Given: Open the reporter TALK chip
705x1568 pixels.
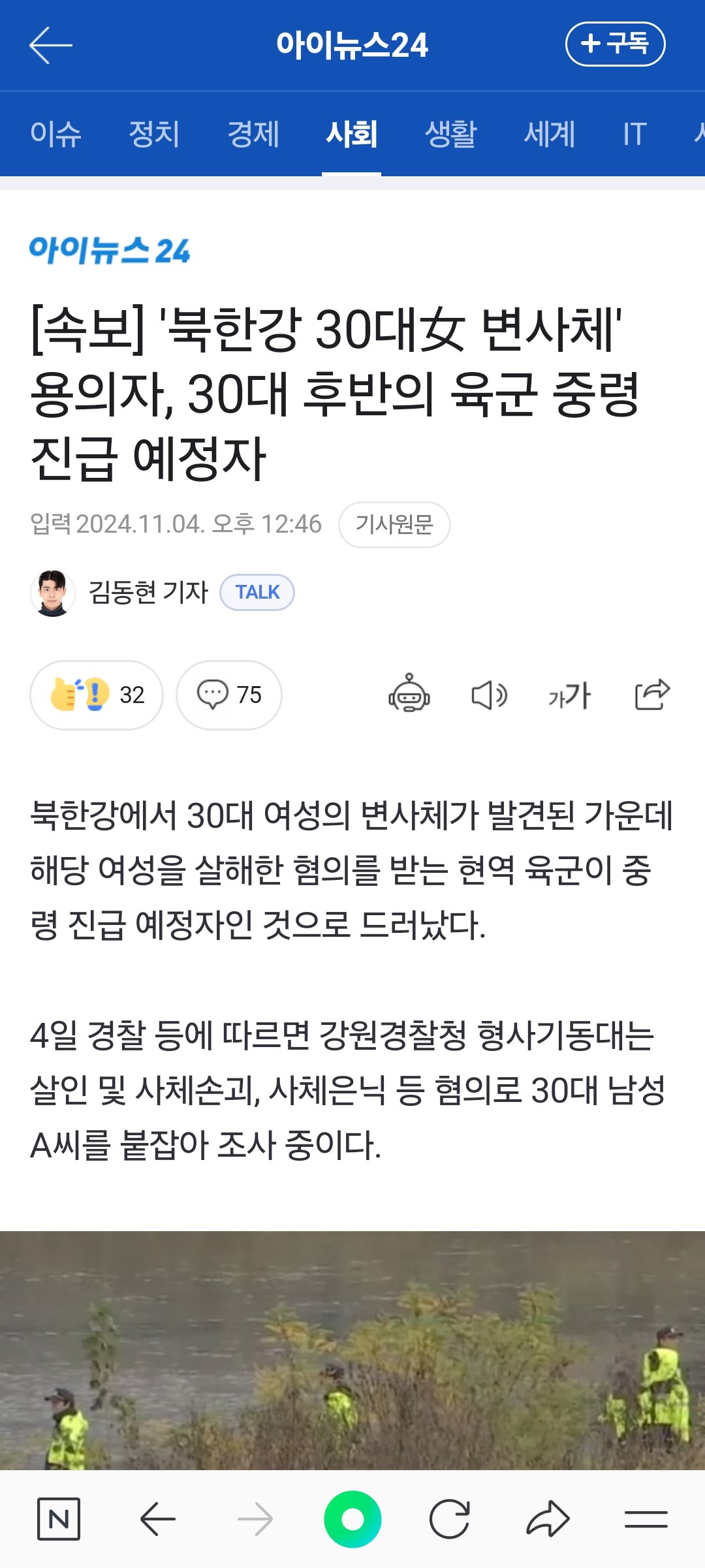Looking at the screenshot, I should pyautogui.click(x=257, y=592).
